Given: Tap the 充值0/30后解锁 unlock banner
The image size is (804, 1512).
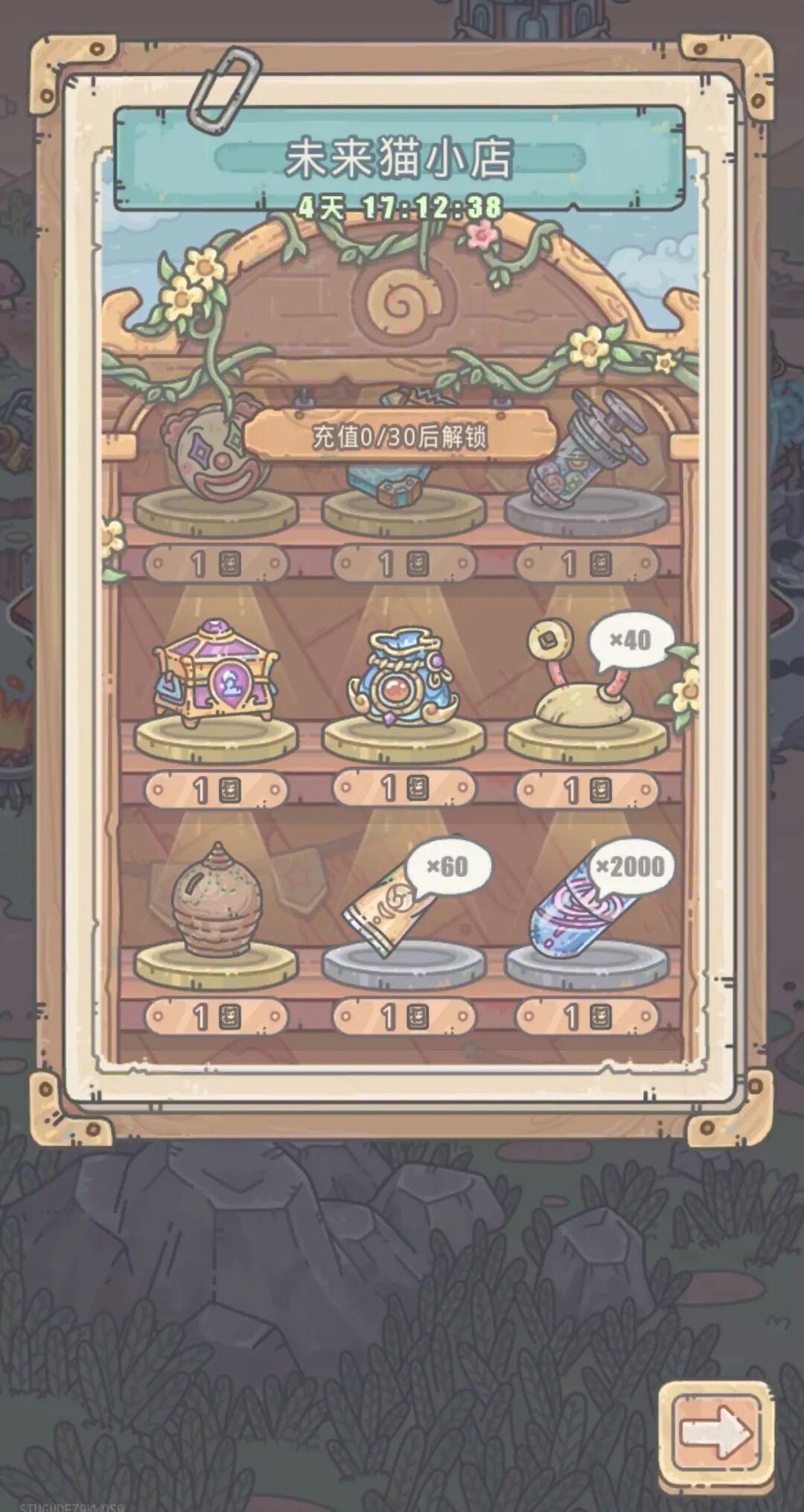Looking at the screenshot, I should pos(402,439).
